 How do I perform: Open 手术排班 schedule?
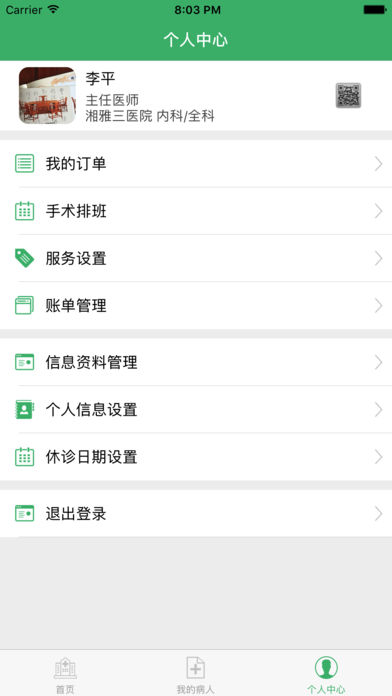[x=196, y=211]
